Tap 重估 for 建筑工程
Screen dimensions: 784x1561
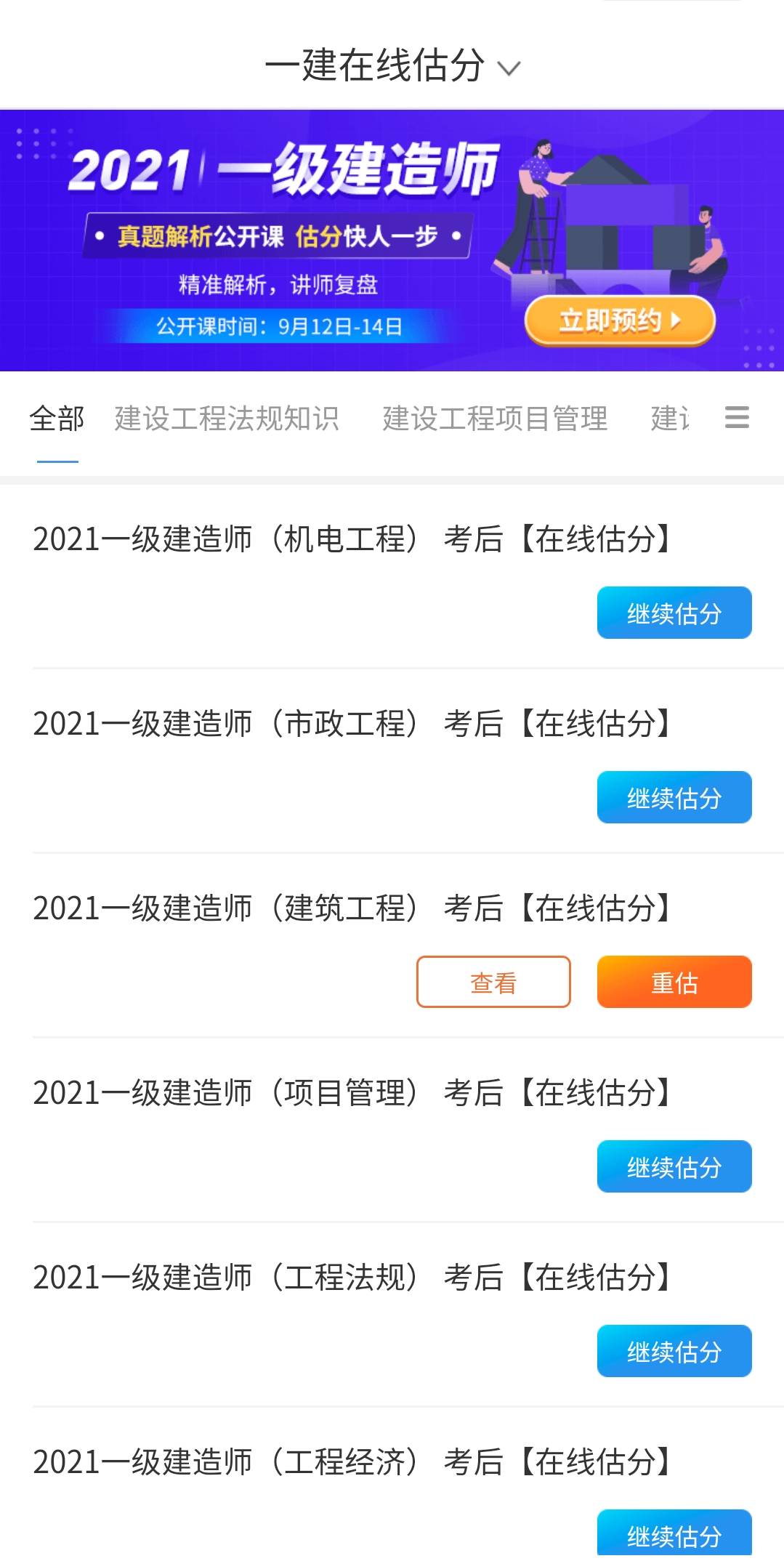coord(674,982)
